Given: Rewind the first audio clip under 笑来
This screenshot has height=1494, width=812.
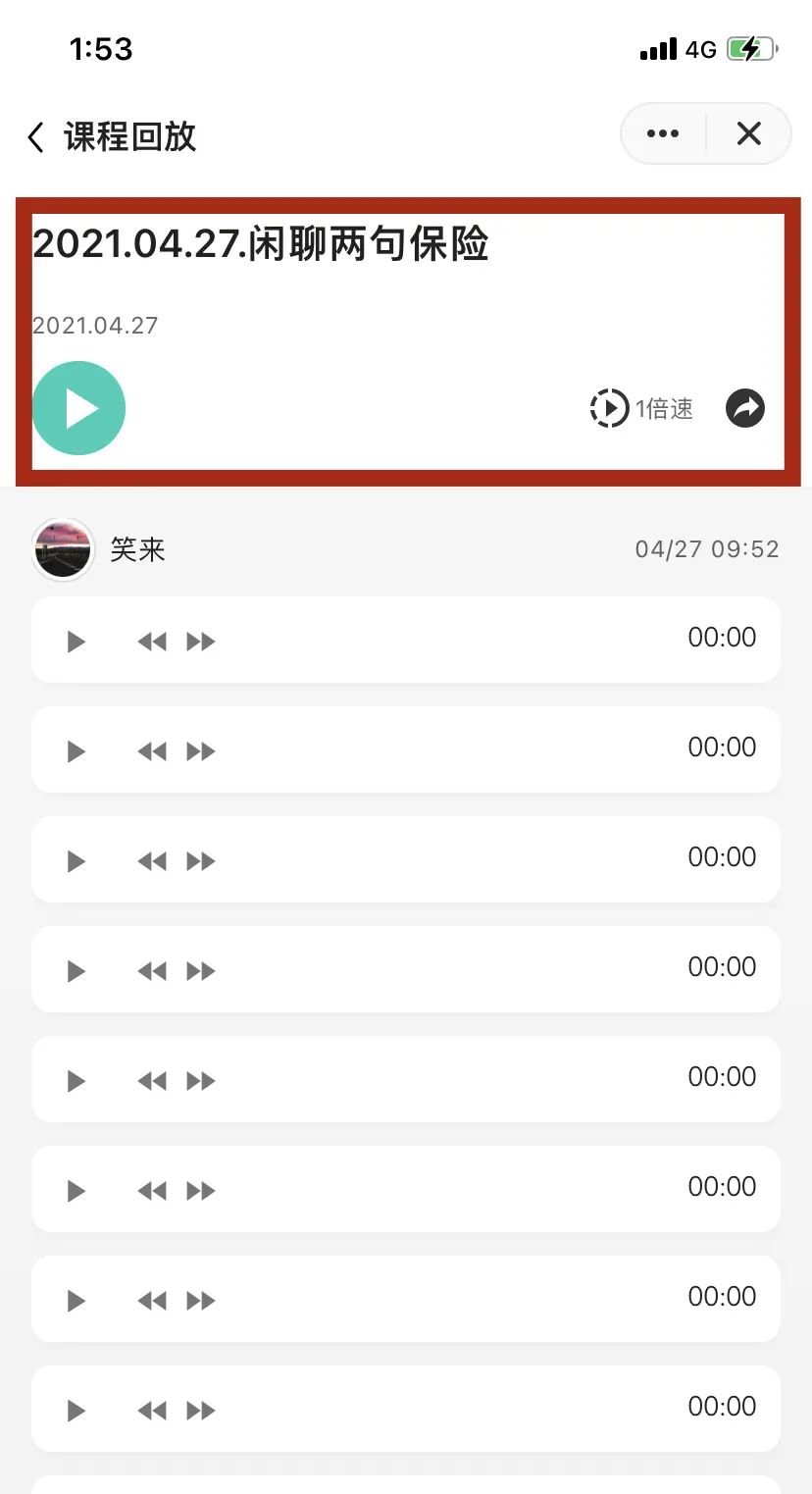Looking at the screenshot, I should 152,642.
